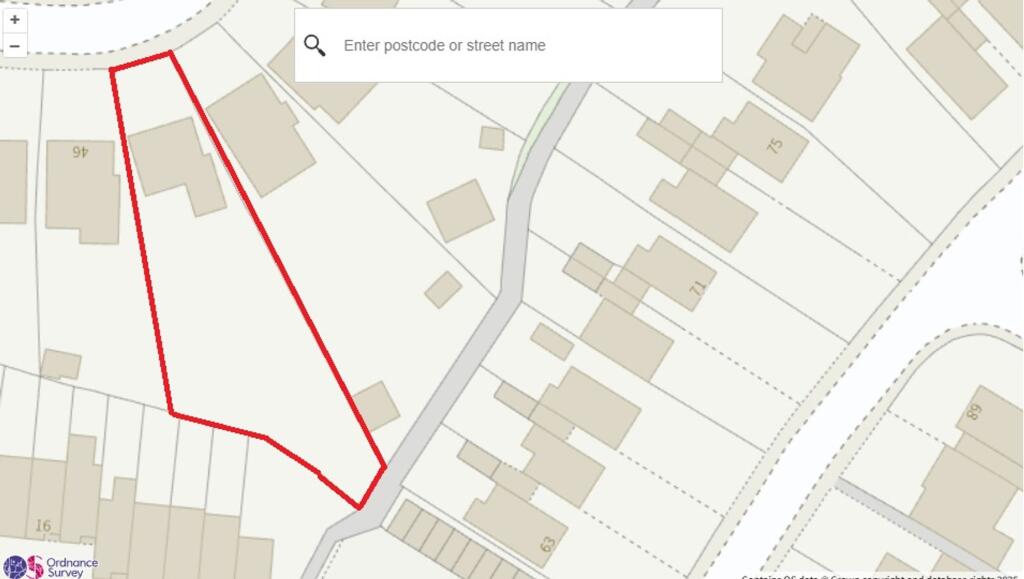Image resolution: width=1024 pixels, height=579 pixels.
Task: Tap the magnifier search icon
Action: click(315, 45)
